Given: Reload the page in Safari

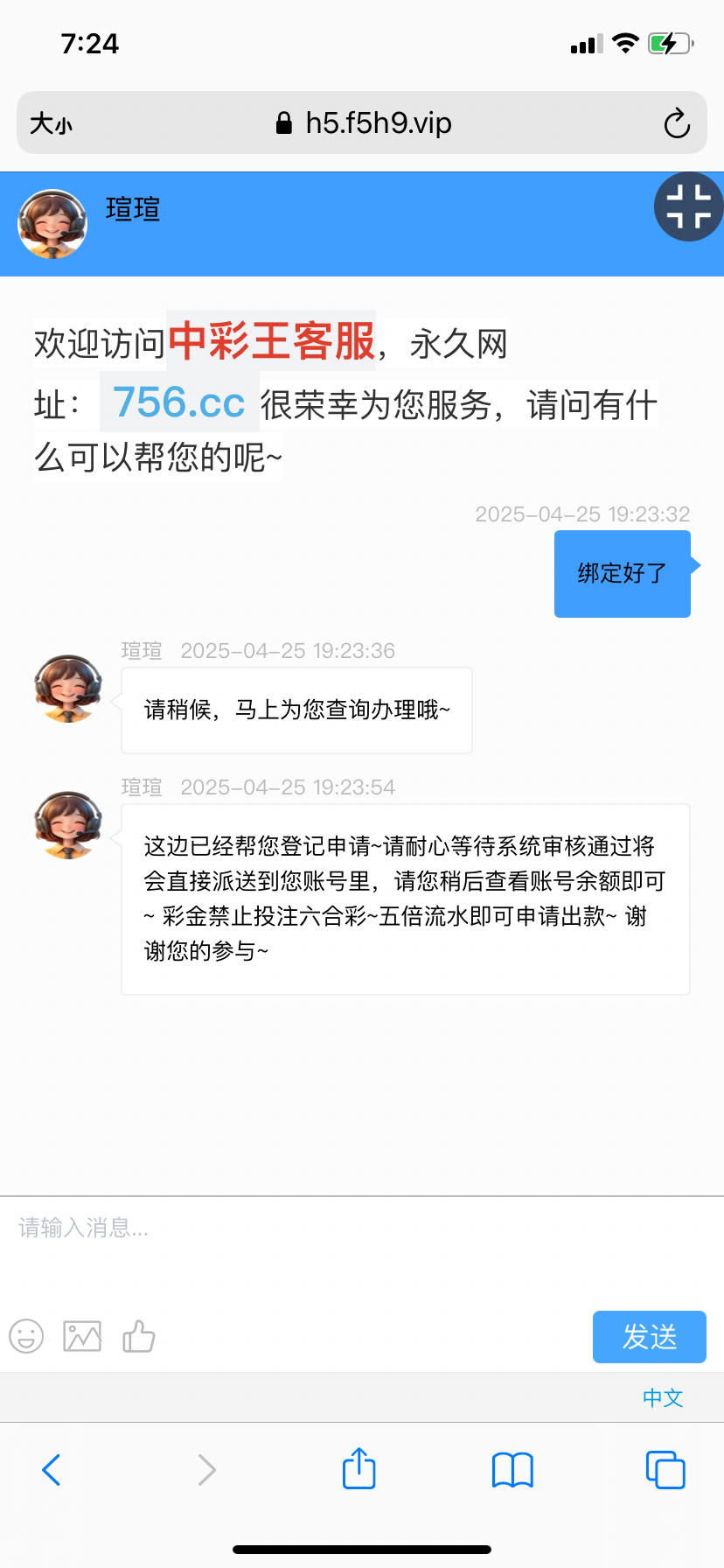Looking at the screenshot, I should coord(676,123).
